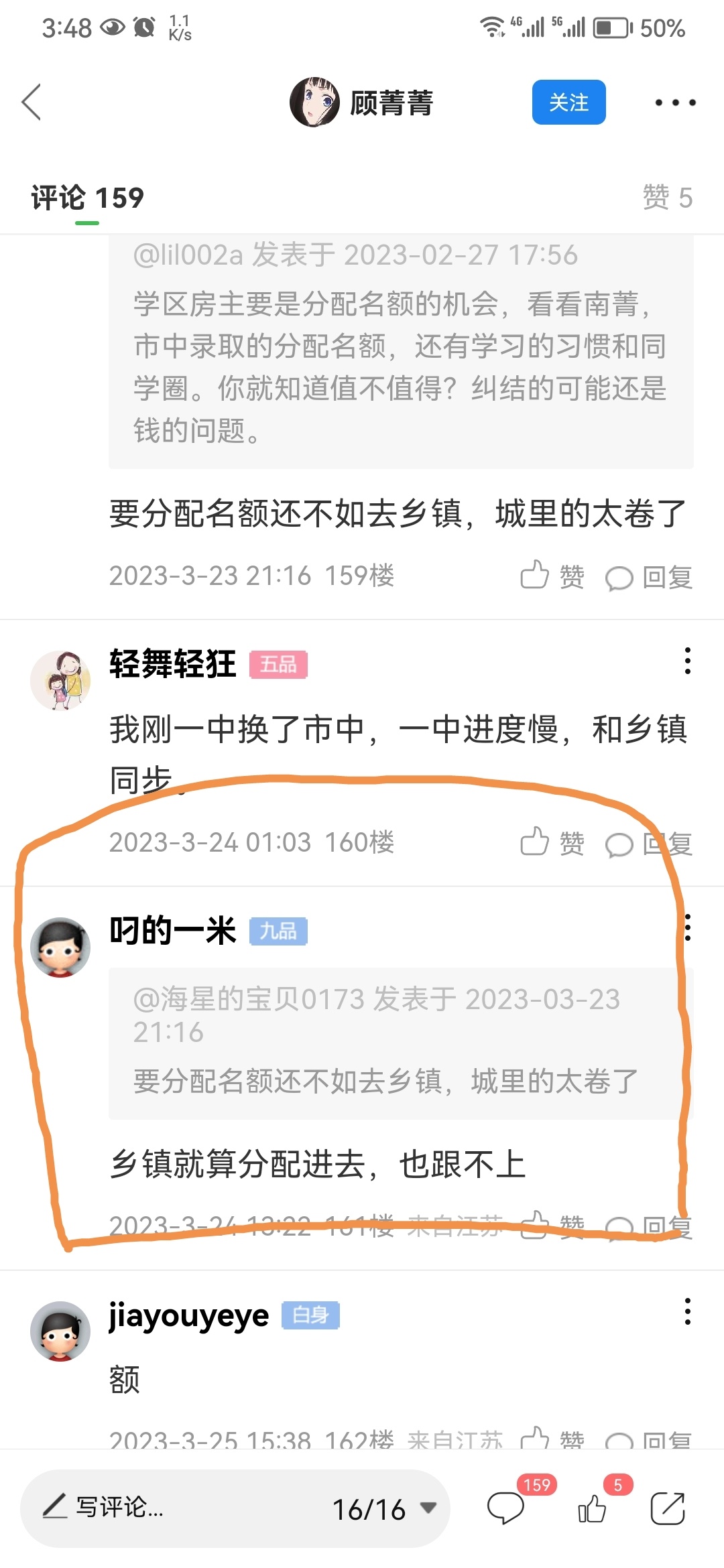The height and width of the screenshot is (1568, 724).
Task: Open options menu for 叼的一米's comment
Action: 687,928
